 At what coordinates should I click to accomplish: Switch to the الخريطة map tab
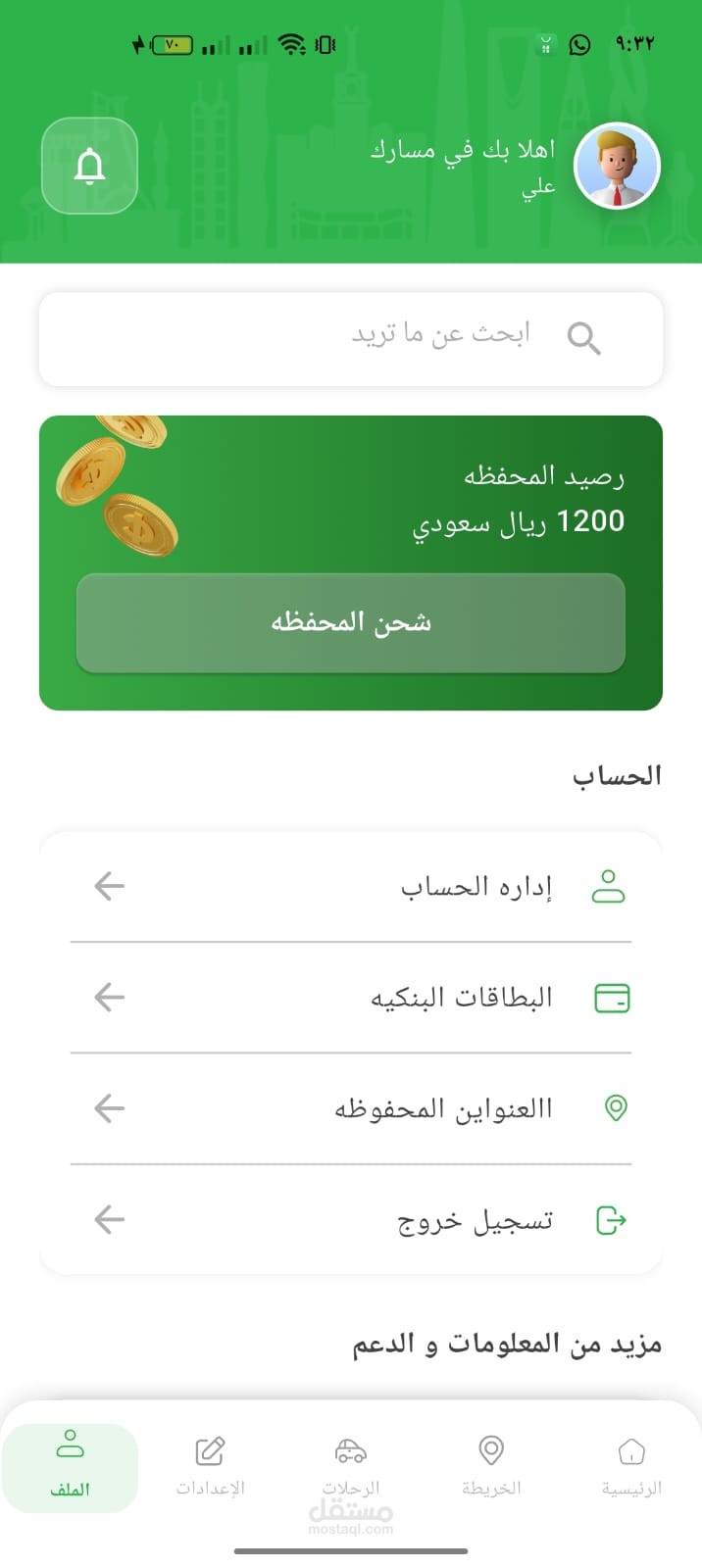pyautogui.click(x=491, y=1465)
